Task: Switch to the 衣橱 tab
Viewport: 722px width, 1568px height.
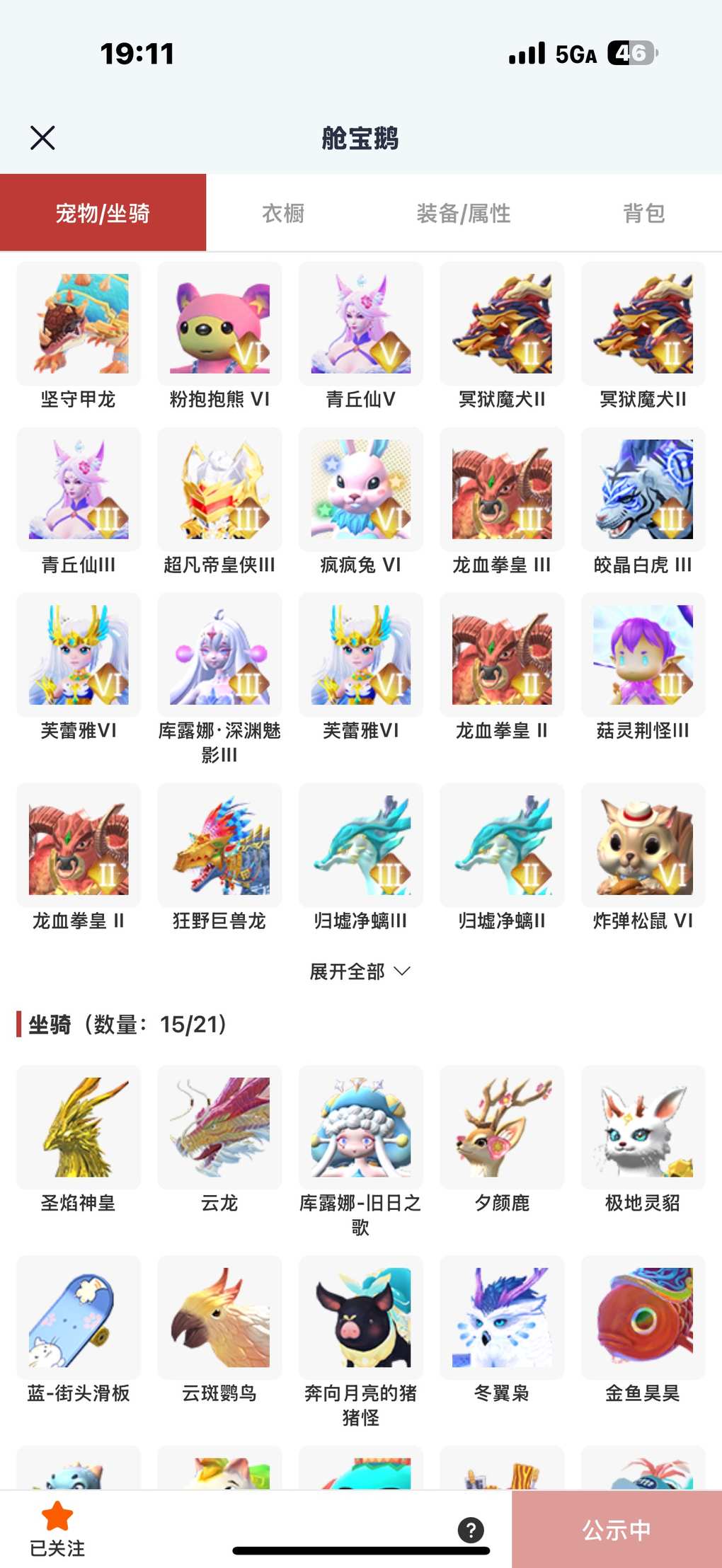Action: pyautogui.click(x=283, y=213)
